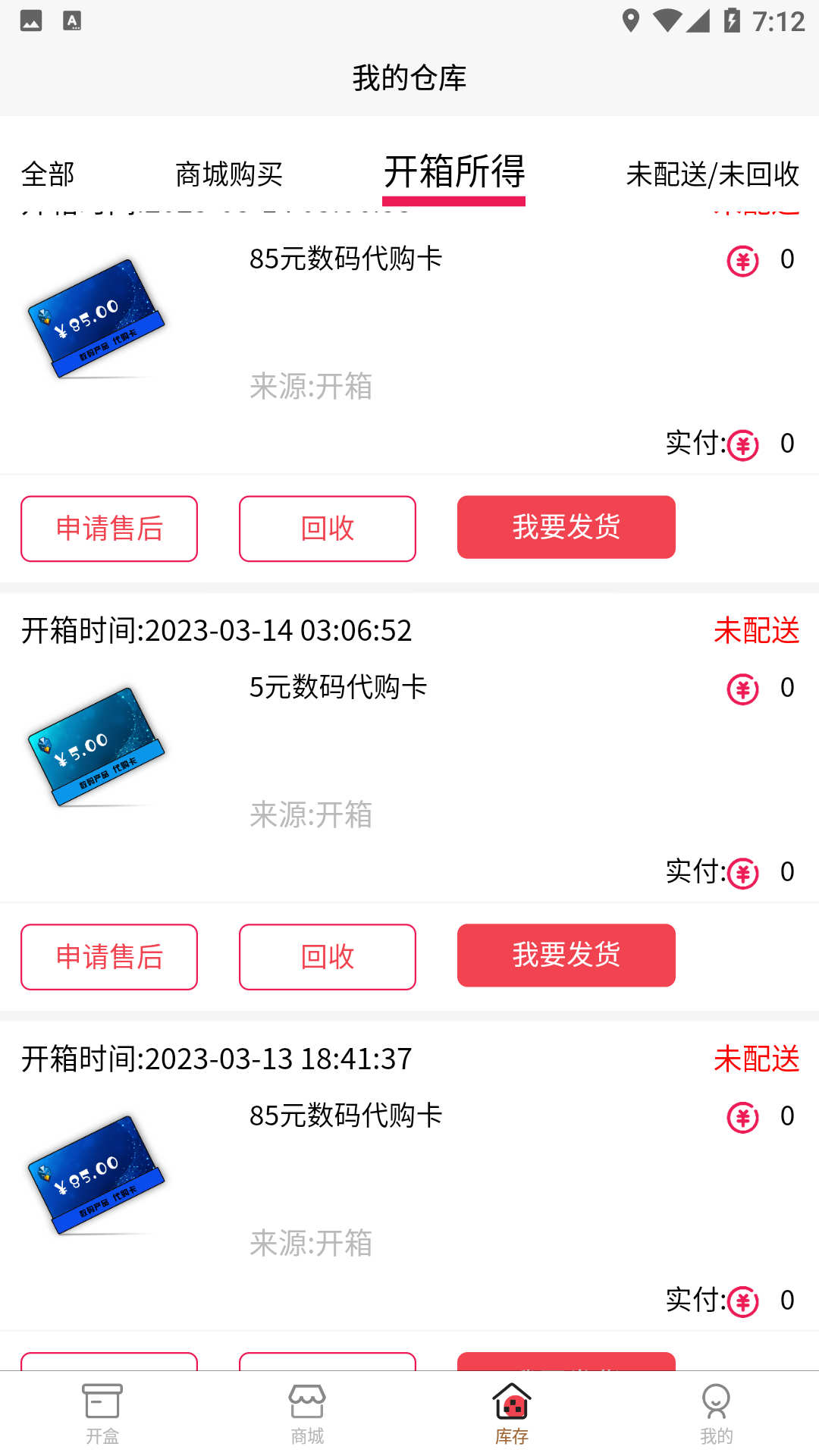Click 申请售后 for the 5元 card
This screenshot has width=819, height=1456.
[x=108, y=957]
